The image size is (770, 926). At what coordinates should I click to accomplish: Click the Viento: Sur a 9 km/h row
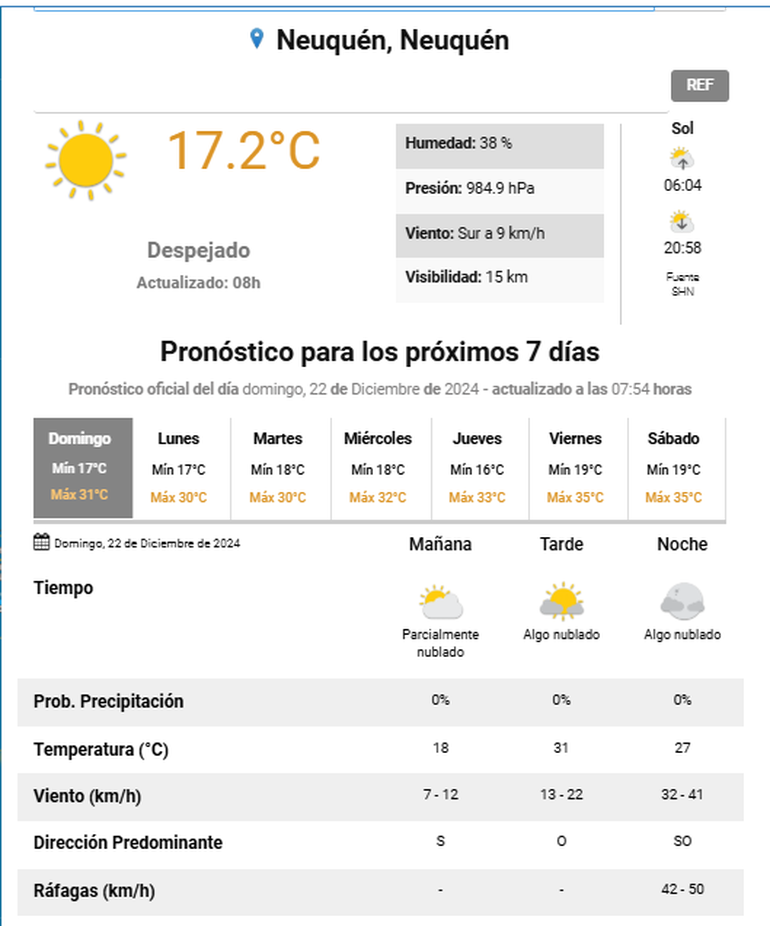(x=500, y=235)
